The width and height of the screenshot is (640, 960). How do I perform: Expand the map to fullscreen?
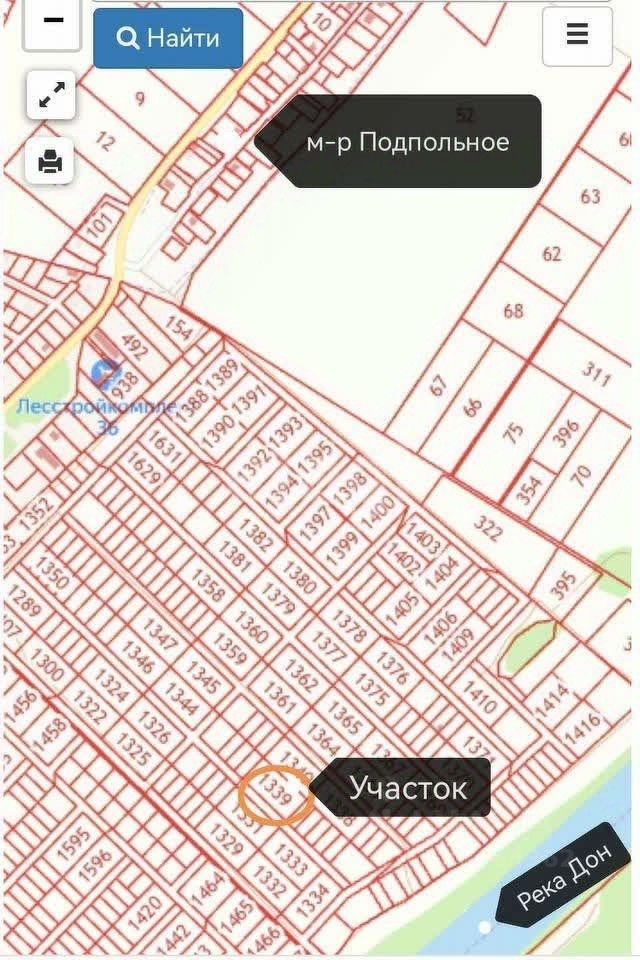click(x=50, y=96)
